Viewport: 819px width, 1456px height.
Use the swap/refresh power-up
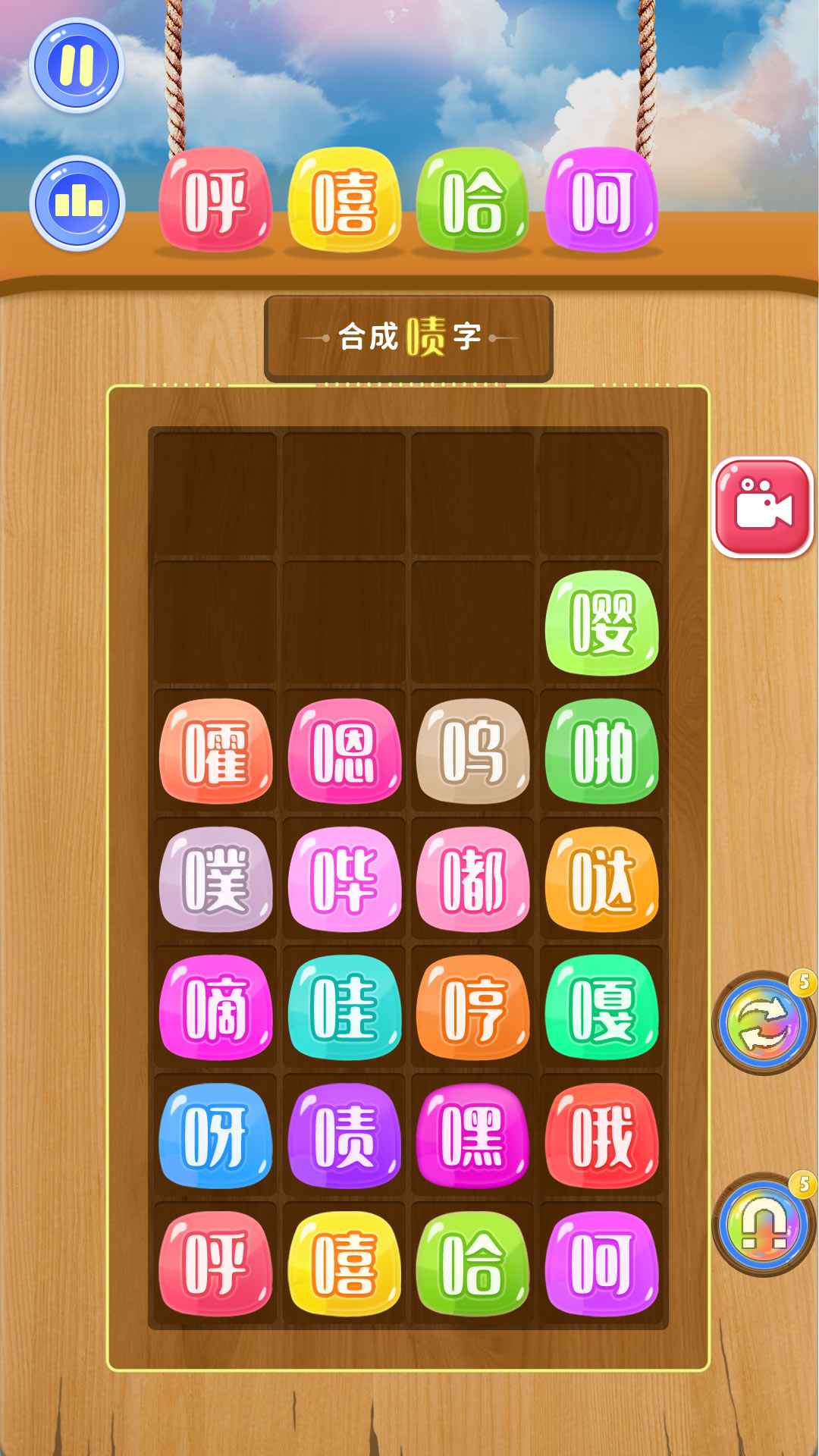click(764, 1022)
